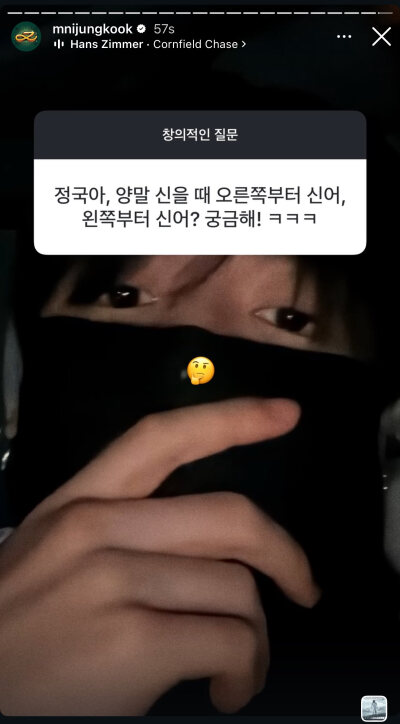Tap the mnijungkook username
The height and width of the screenshot is (724, 400).
coord(92,29)
